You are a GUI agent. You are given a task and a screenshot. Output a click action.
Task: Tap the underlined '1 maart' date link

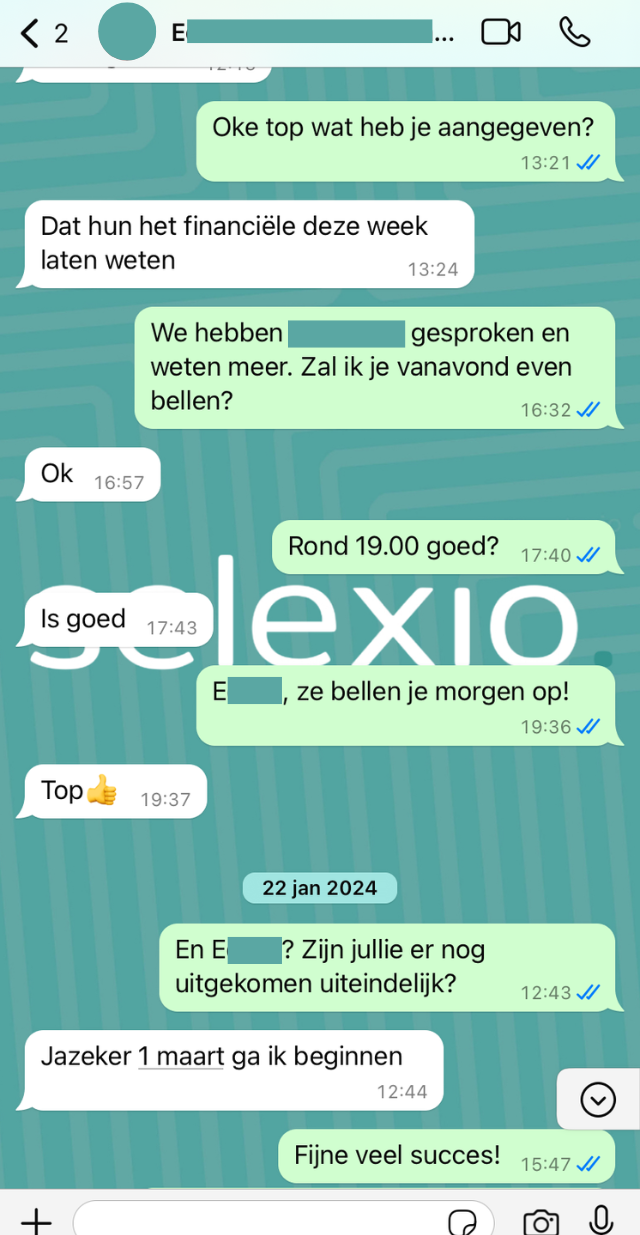[x=181, y=1056]
